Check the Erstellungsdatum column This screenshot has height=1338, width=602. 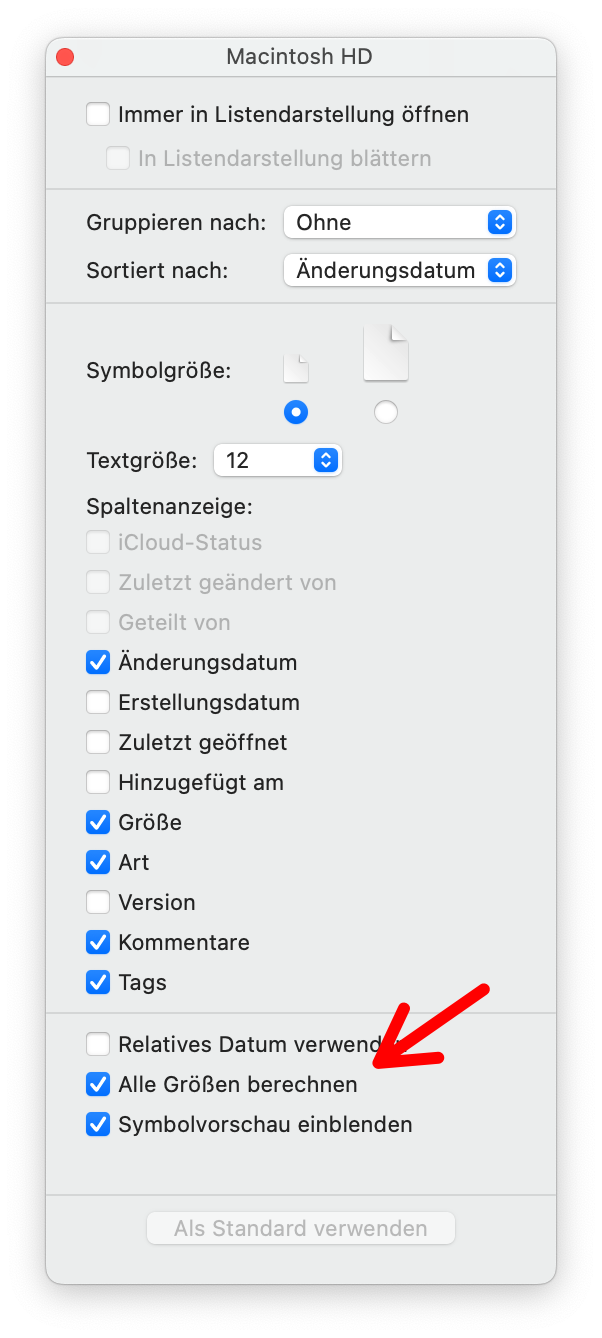tap(98, 702)
